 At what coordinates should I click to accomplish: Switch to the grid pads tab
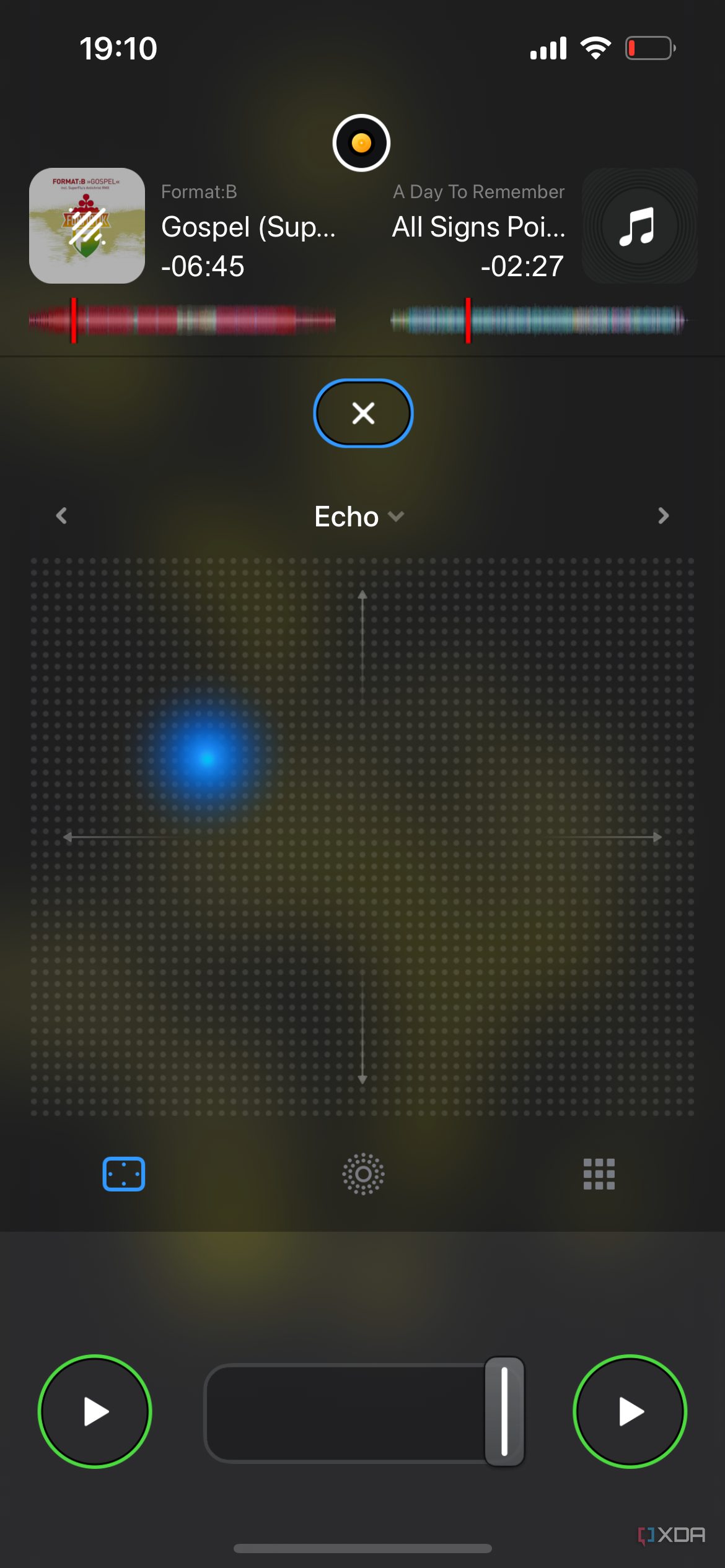tap(599, 1174)
